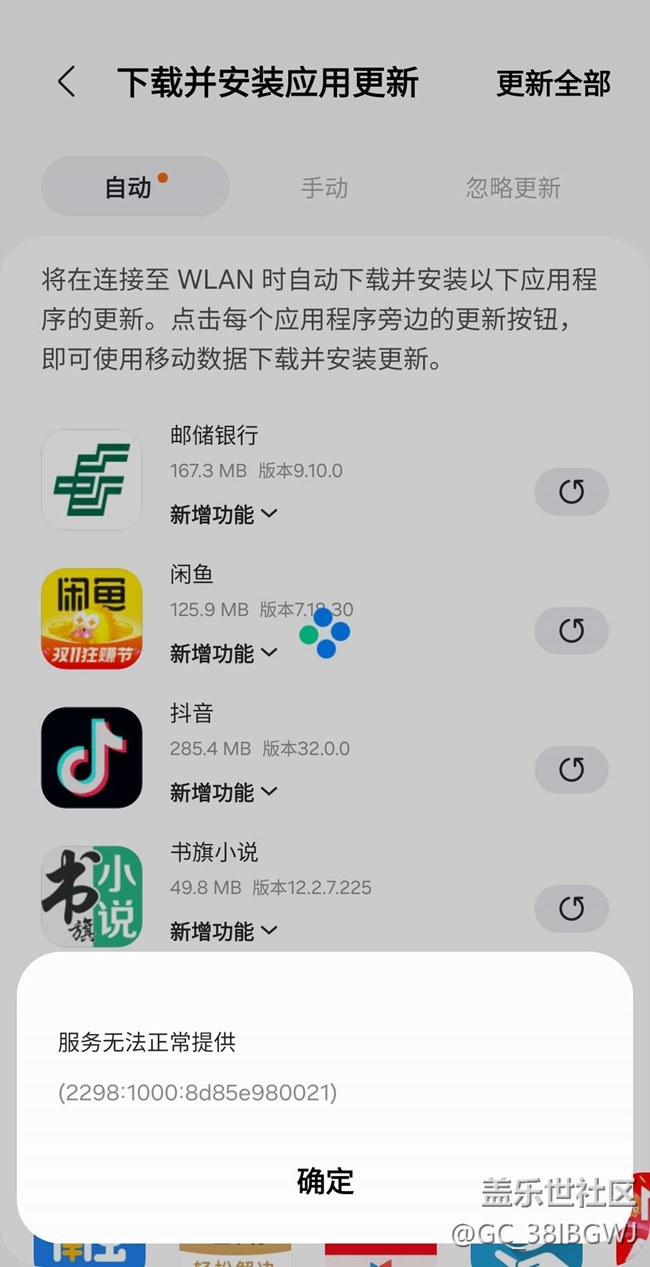Switch to the 自动 tab
This screenshot has width=650, height=1267.
[135, 187]
